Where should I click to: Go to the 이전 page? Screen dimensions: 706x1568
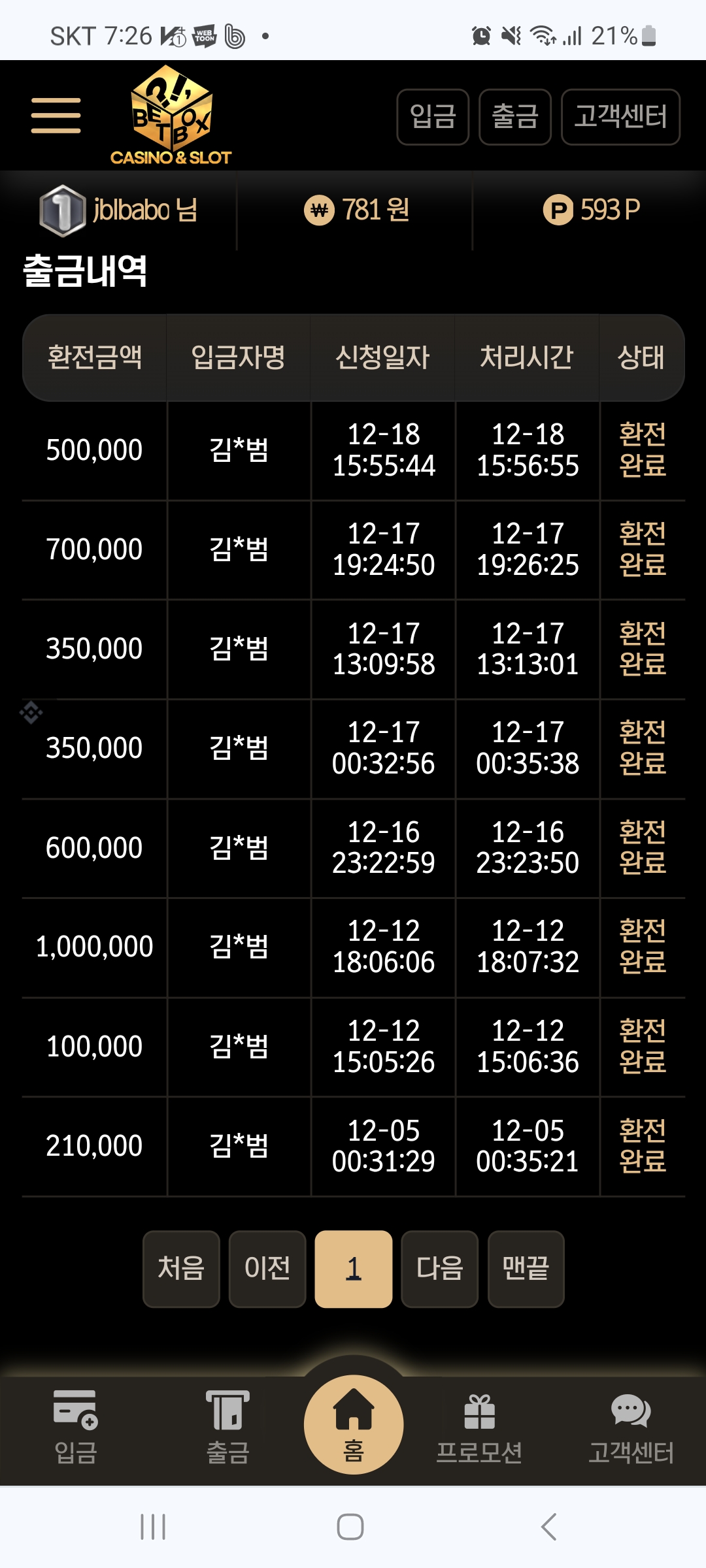267,1269
